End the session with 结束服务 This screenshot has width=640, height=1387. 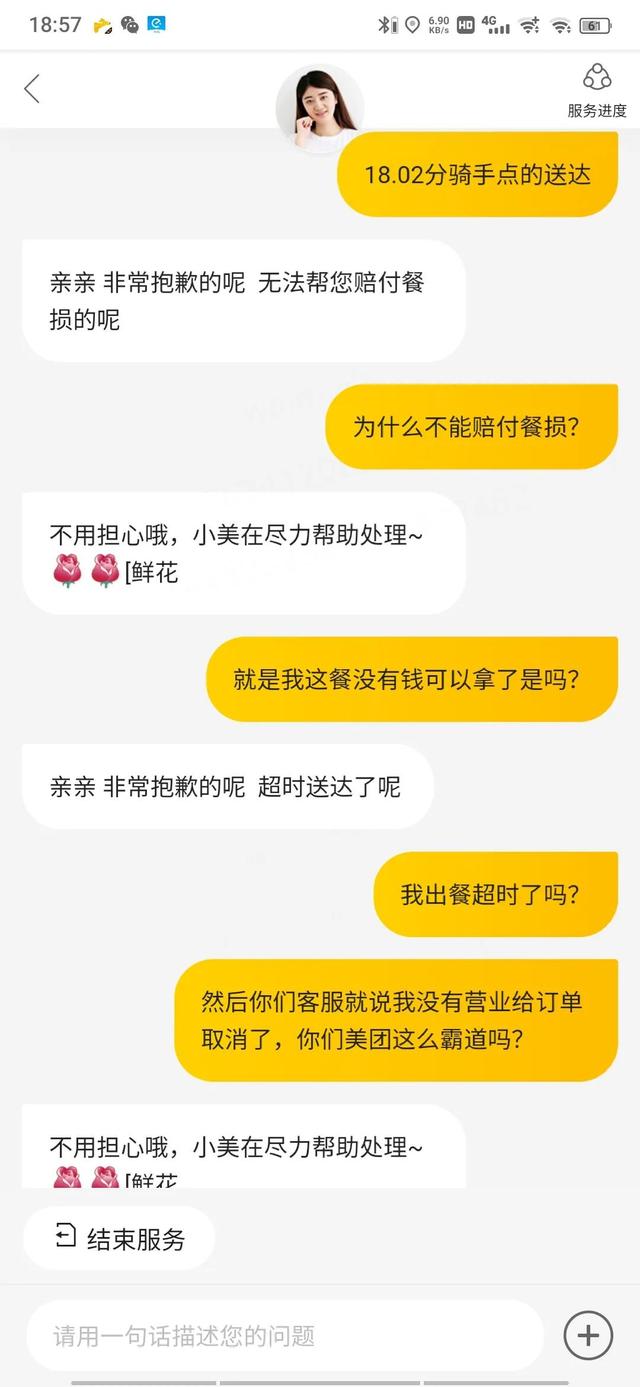[120, 1239]
